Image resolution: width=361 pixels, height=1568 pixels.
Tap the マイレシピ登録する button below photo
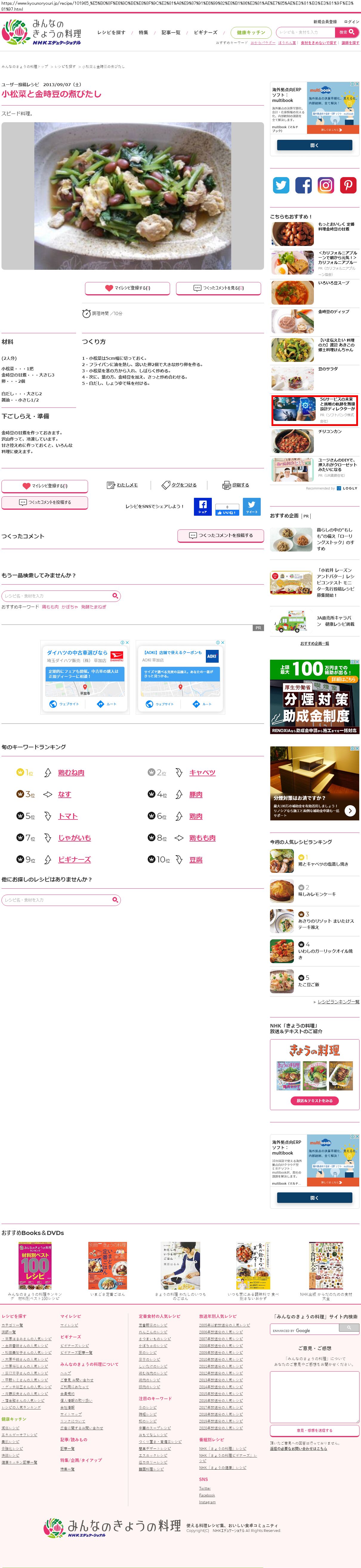127,288
